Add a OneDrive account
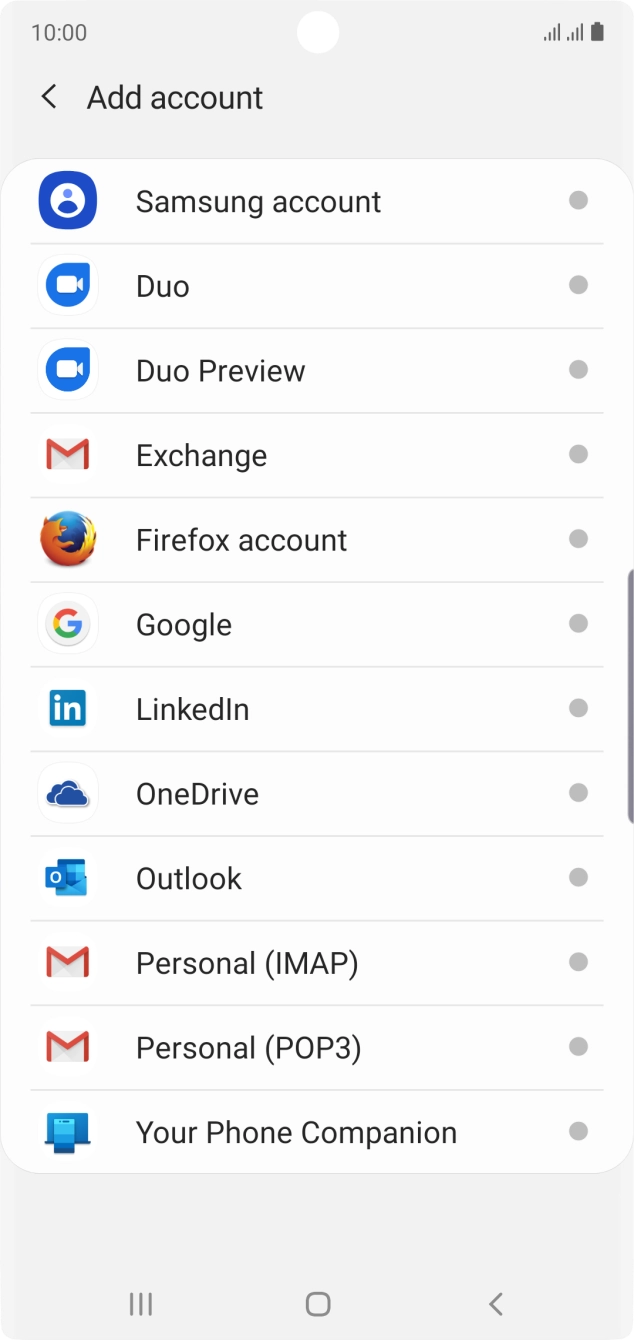634x1340 pixels. tap(317, 794)
